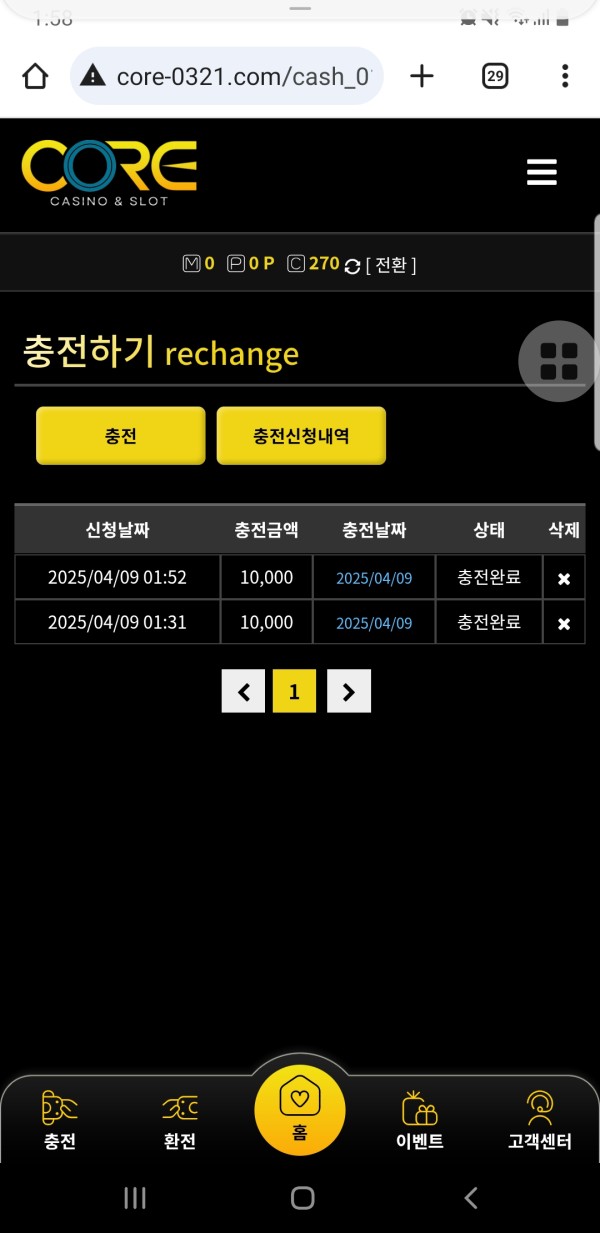This screenshot has height=1233, width=600.
Task: Refresh balance with the sync icon
Action: tap(352, 266)
